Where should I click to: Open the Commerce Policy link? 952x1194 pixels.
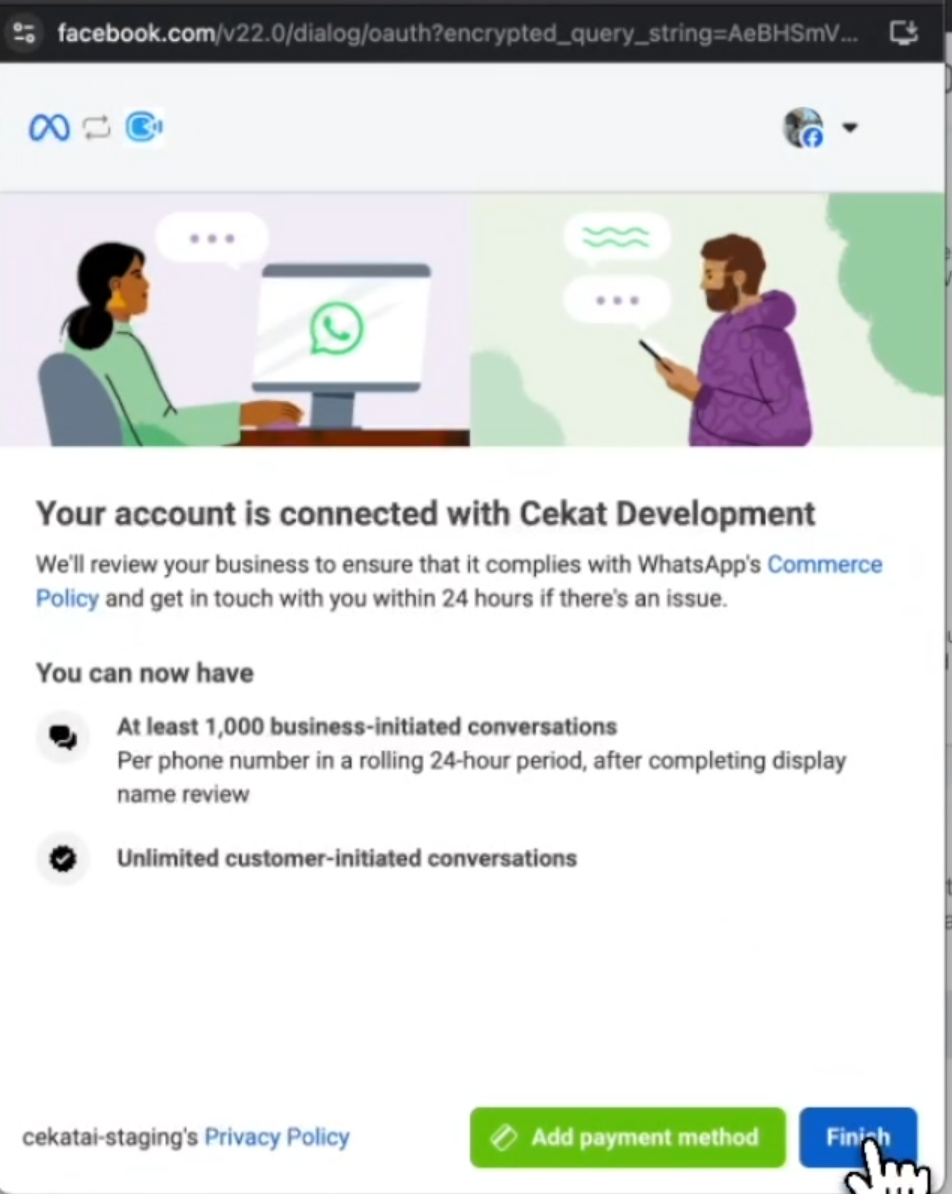824,565
